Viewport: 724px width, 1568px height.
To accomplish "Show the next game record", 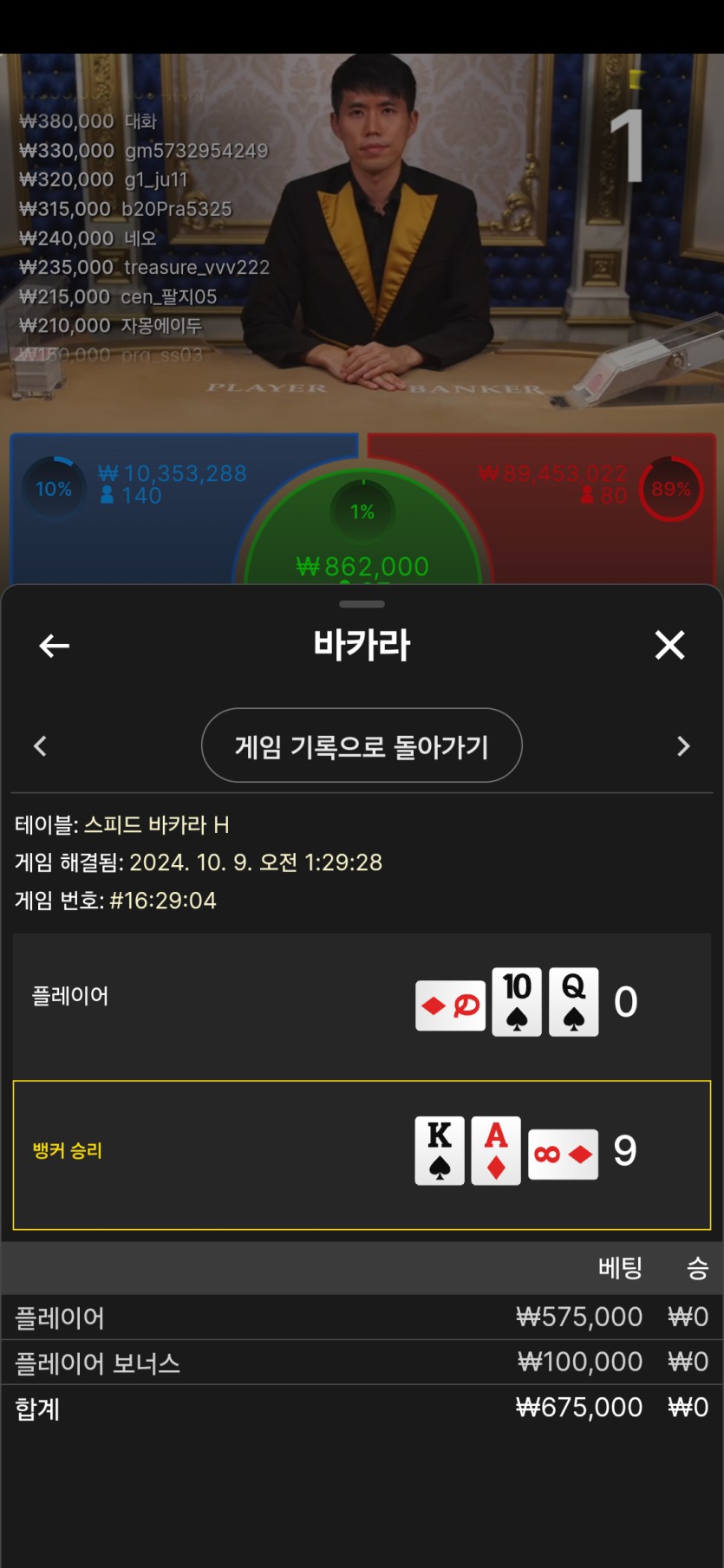I will 683,746.
